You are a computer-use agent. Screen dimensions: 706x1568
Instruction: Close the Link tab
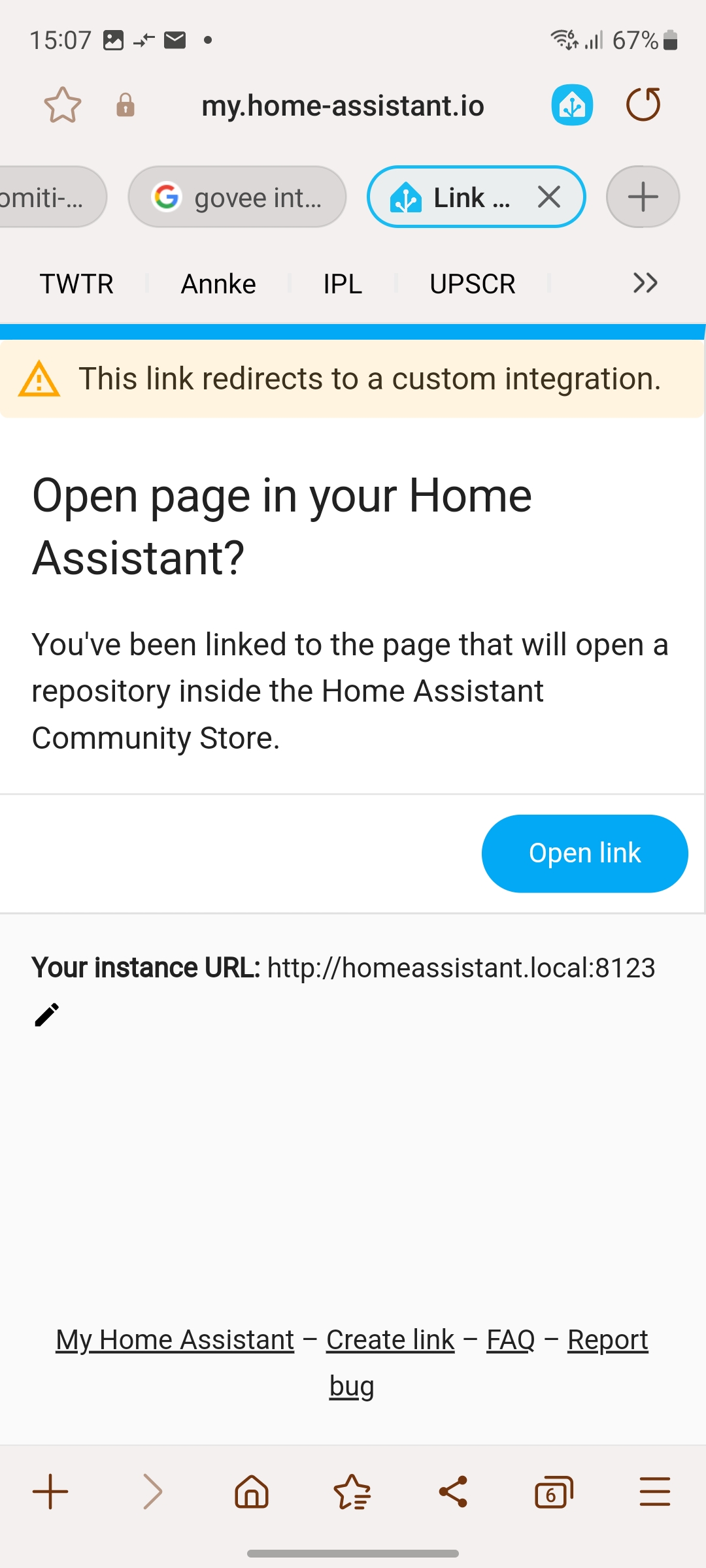tap(549, 197)
